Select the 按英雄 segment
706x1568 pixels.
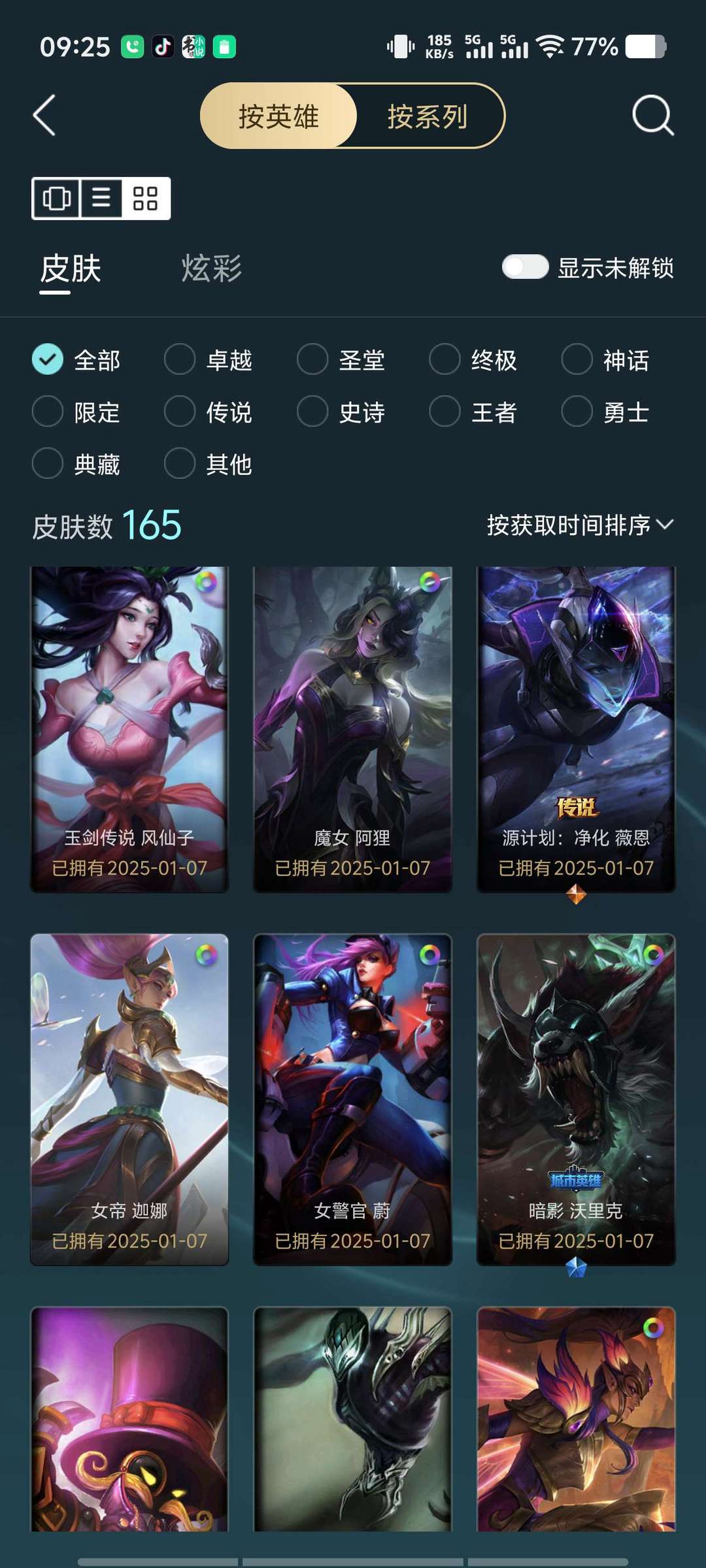pos(279,116)
